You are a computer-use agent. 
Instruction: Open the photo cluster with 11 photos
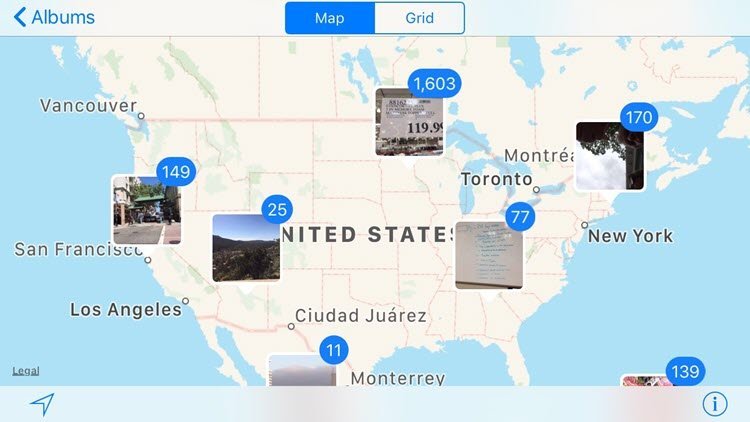(302, 370)
